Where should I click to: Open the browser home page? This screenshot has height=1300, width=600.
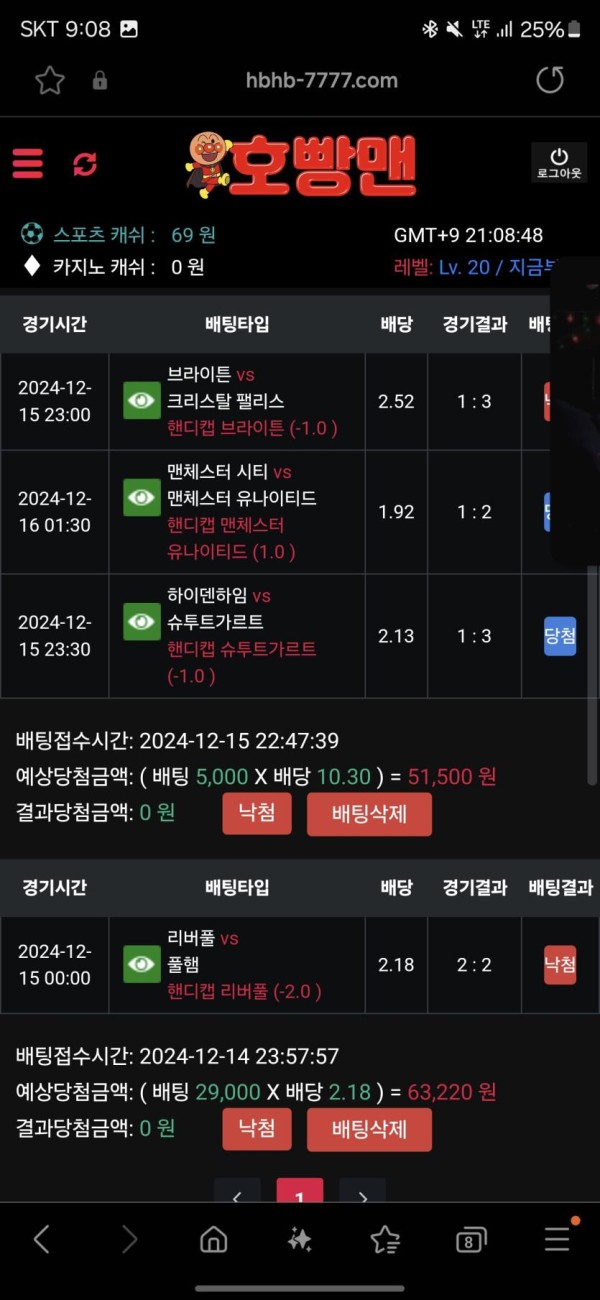(x=213, y=1240)
